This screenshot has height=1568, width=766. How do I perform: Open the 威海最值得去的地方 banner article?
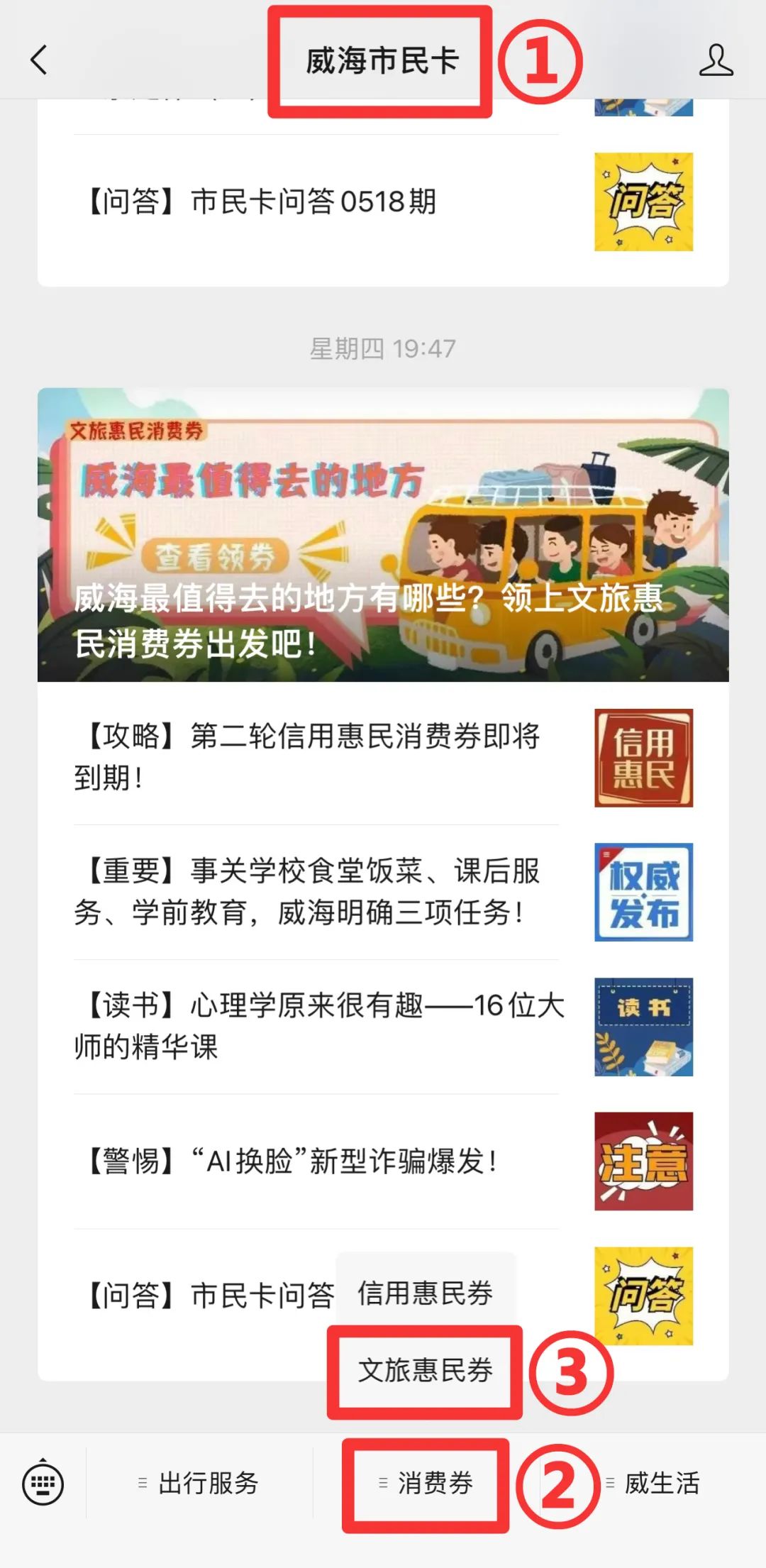(x=383, y=534)
